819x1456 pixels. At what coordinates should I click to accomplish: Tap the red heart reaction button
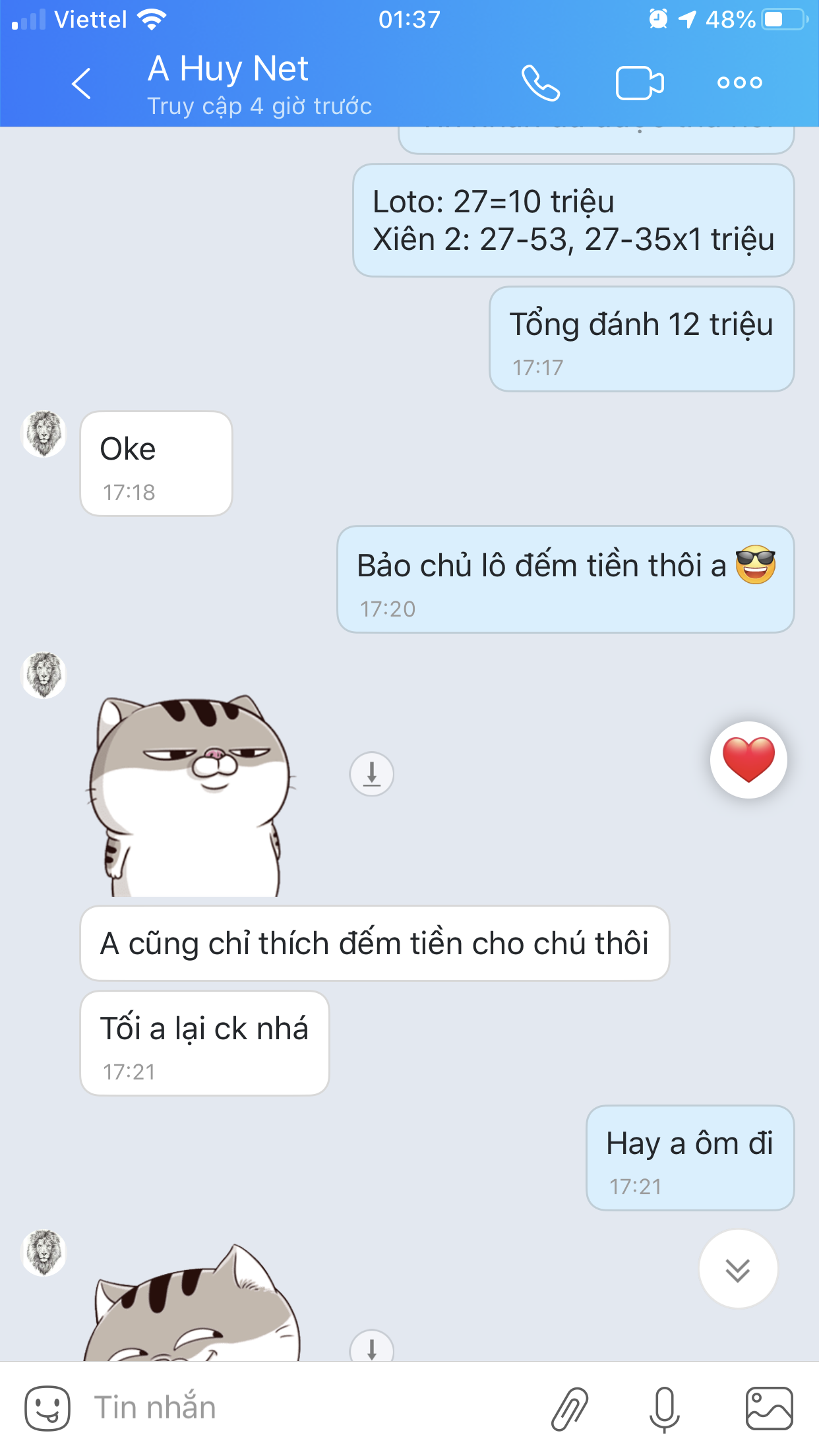(748, 760)
